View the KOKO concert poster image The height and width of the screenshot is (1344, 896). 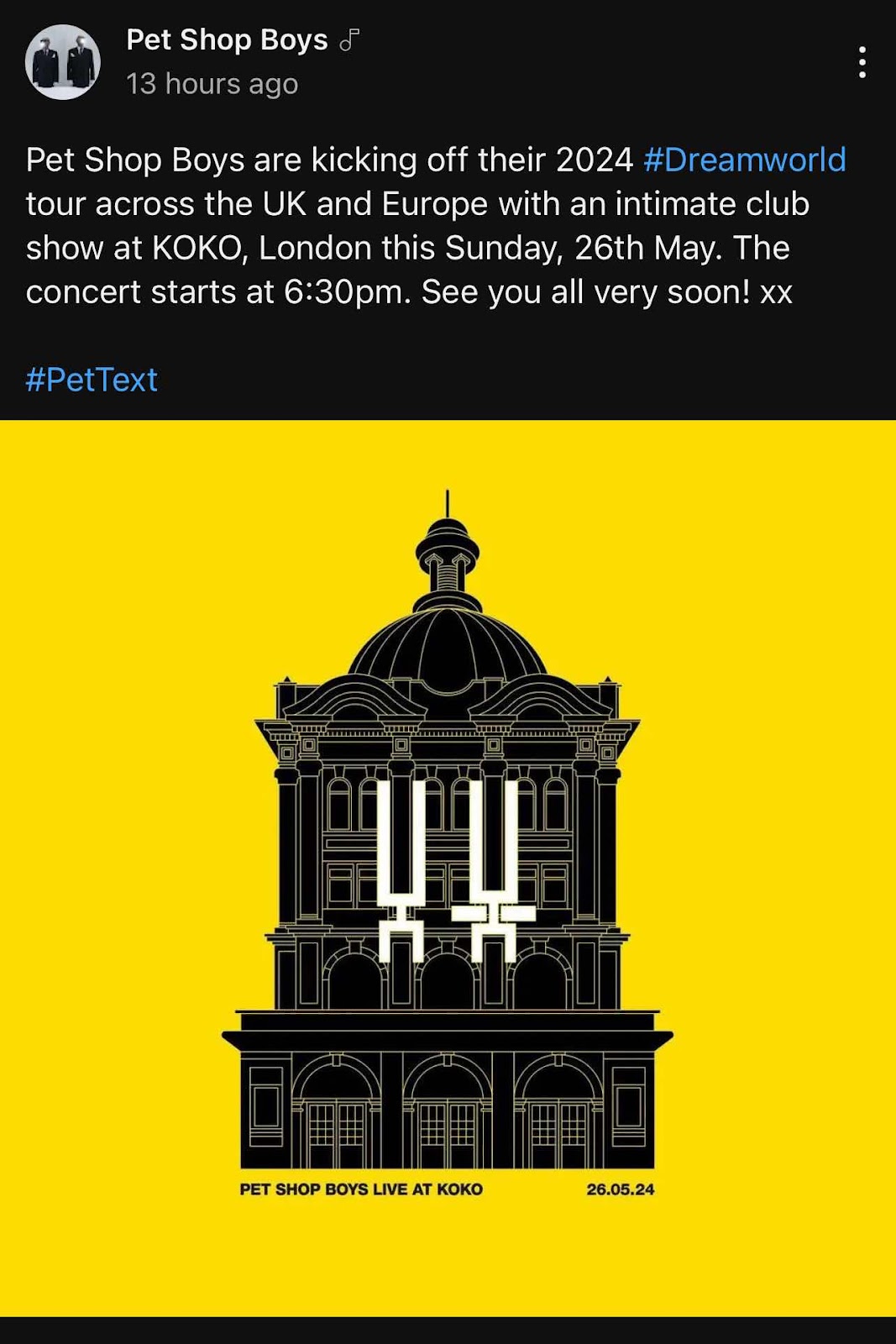click(x=448, y=868)
